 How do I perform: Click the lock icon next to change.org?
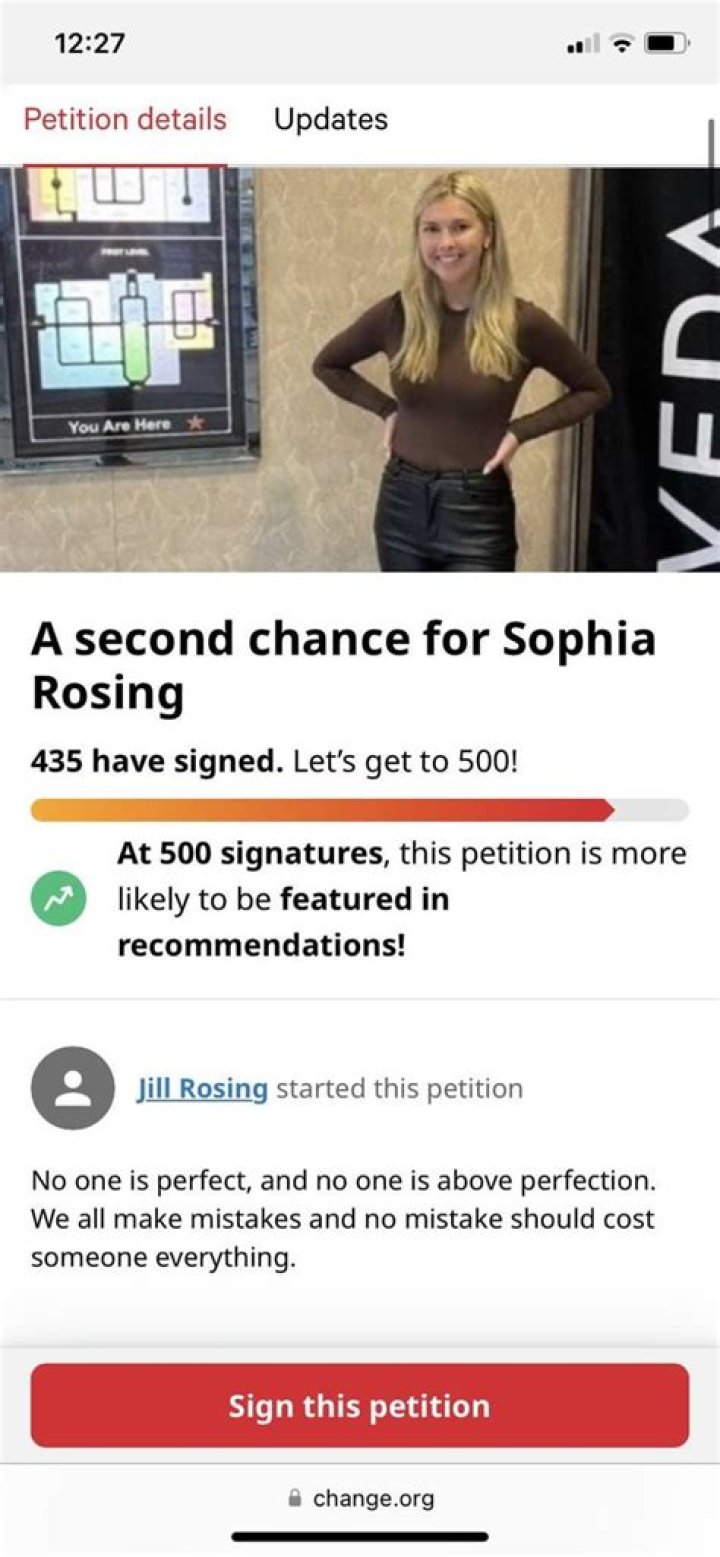point(295,1498)
